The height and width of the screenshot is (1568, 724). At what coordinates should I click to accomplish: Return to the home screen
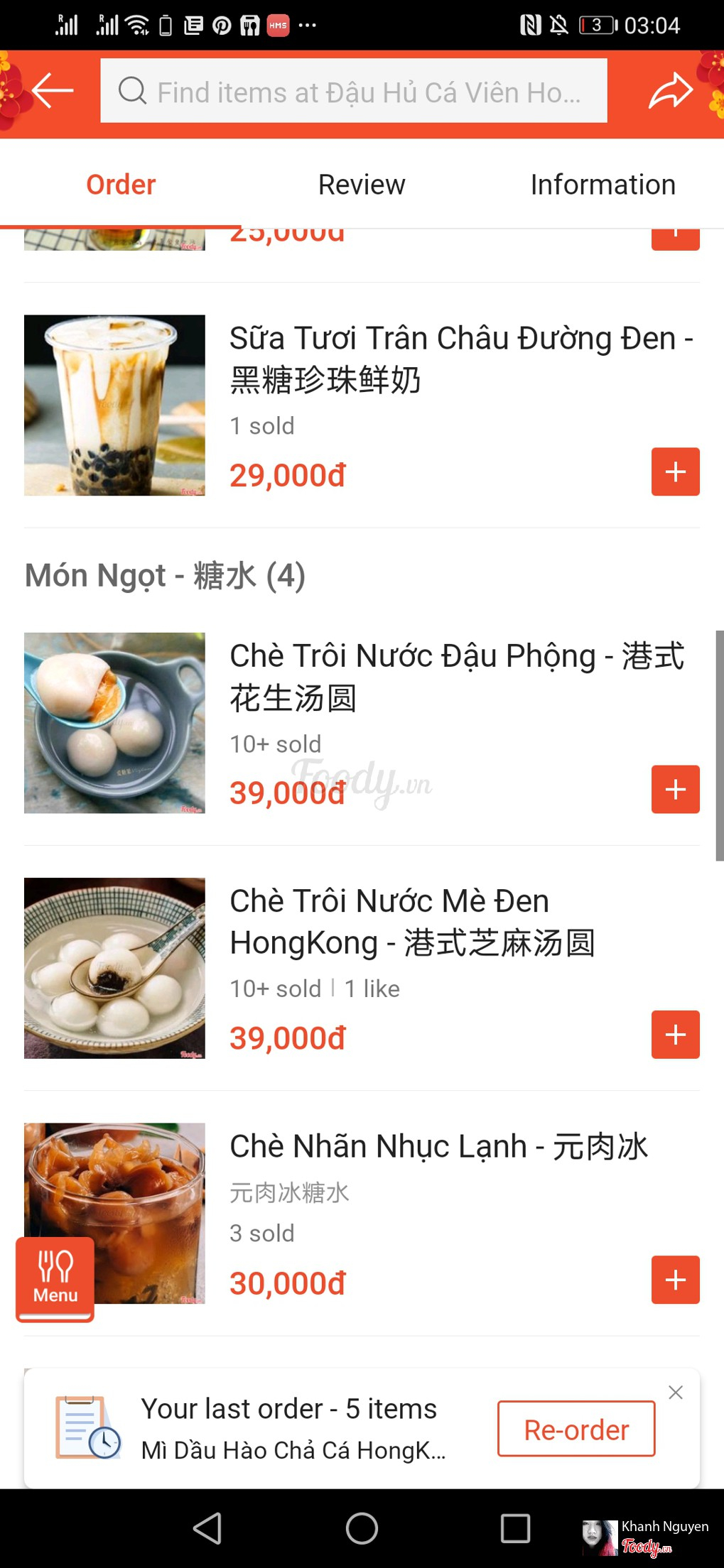coord(362,1528)
